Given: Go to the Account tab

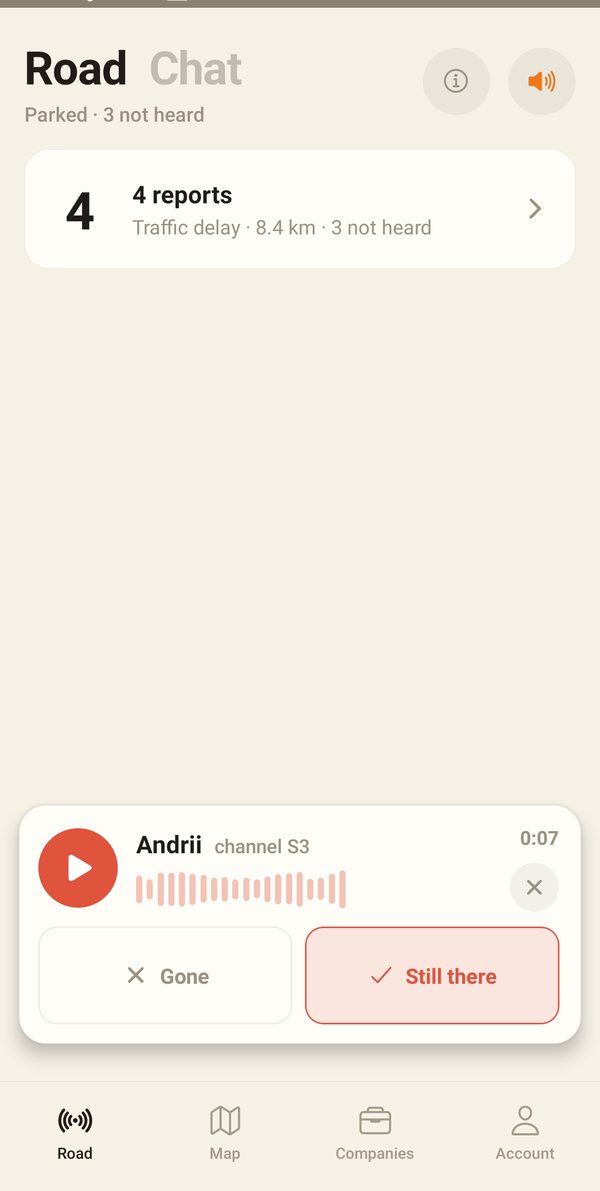Looking at the screenshot, I should (525, 1133).
